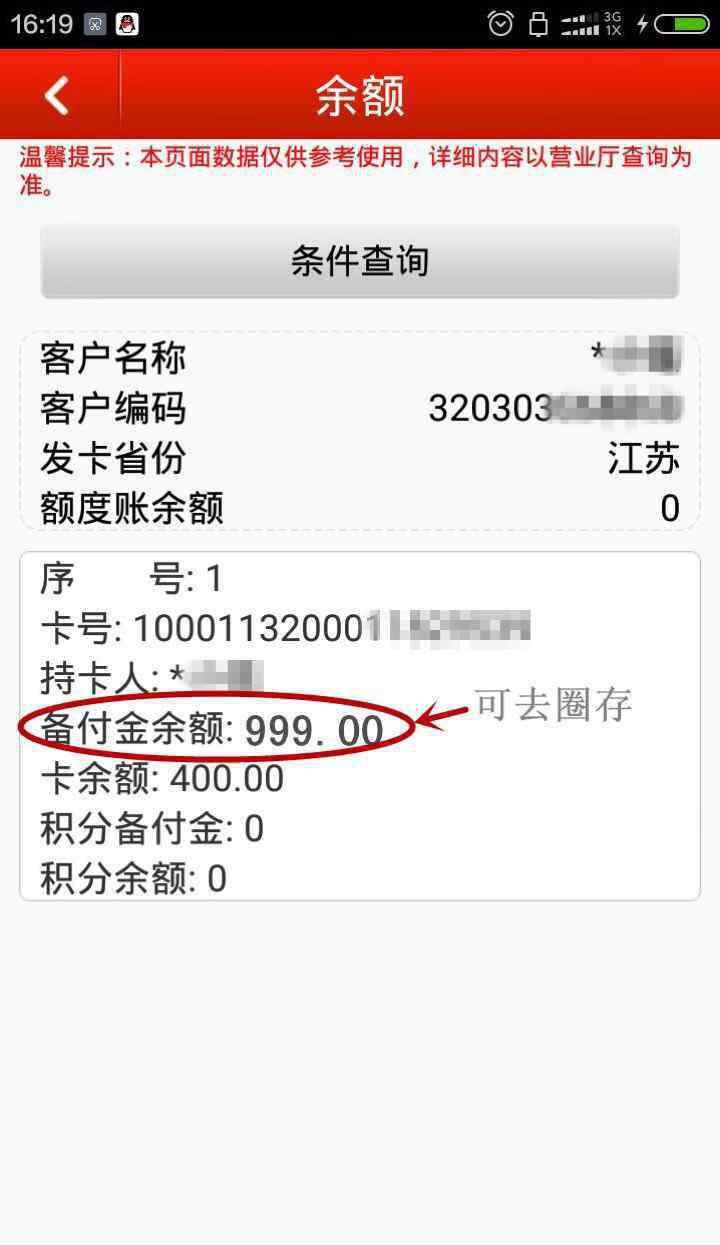
Task: Tap the 条件查询 button
Action: (360, 261)
